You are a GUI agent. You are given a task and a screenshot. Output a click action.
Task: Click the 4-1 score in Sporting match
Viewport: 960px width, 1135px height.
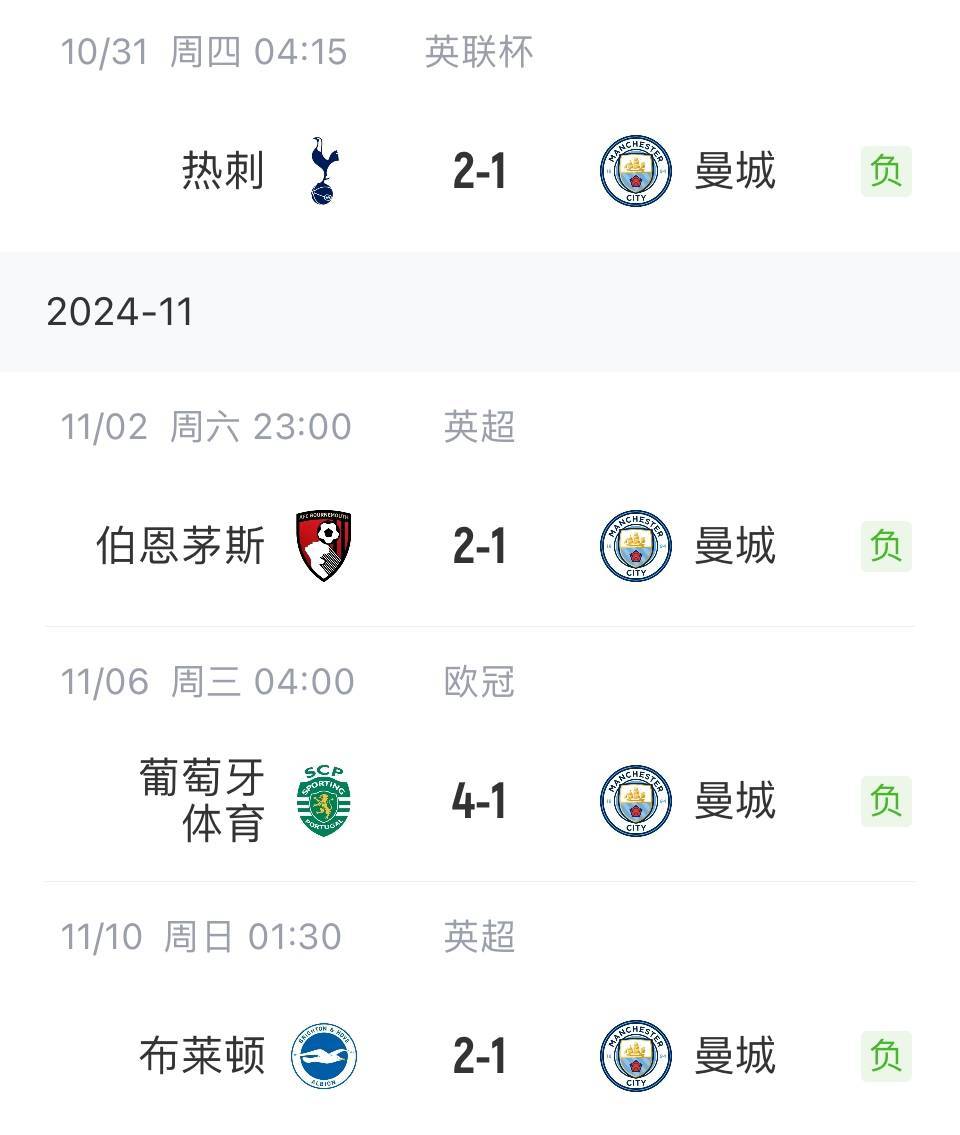tap(480, 800)
